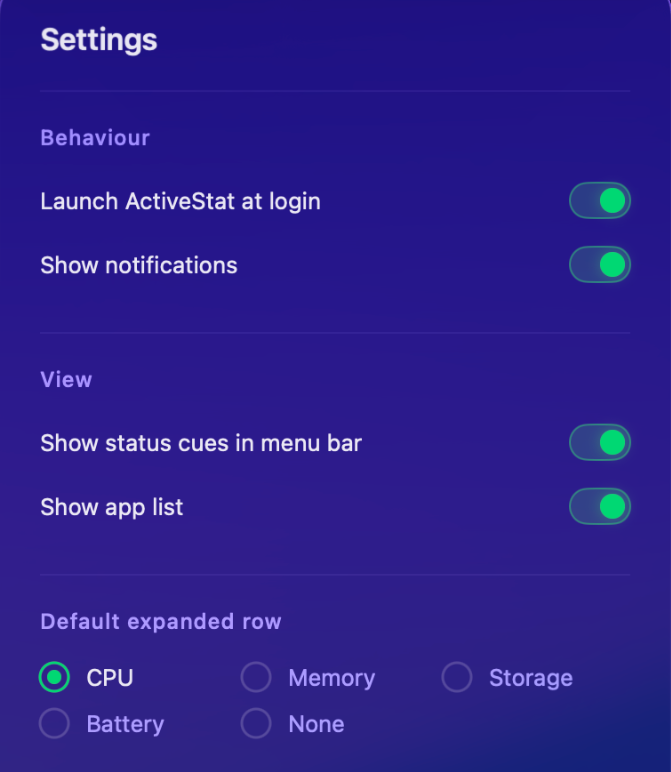The height and width of the screenshot is (772, 671).
Task: Toggle the Show app list switch
Action: point(600,507)
